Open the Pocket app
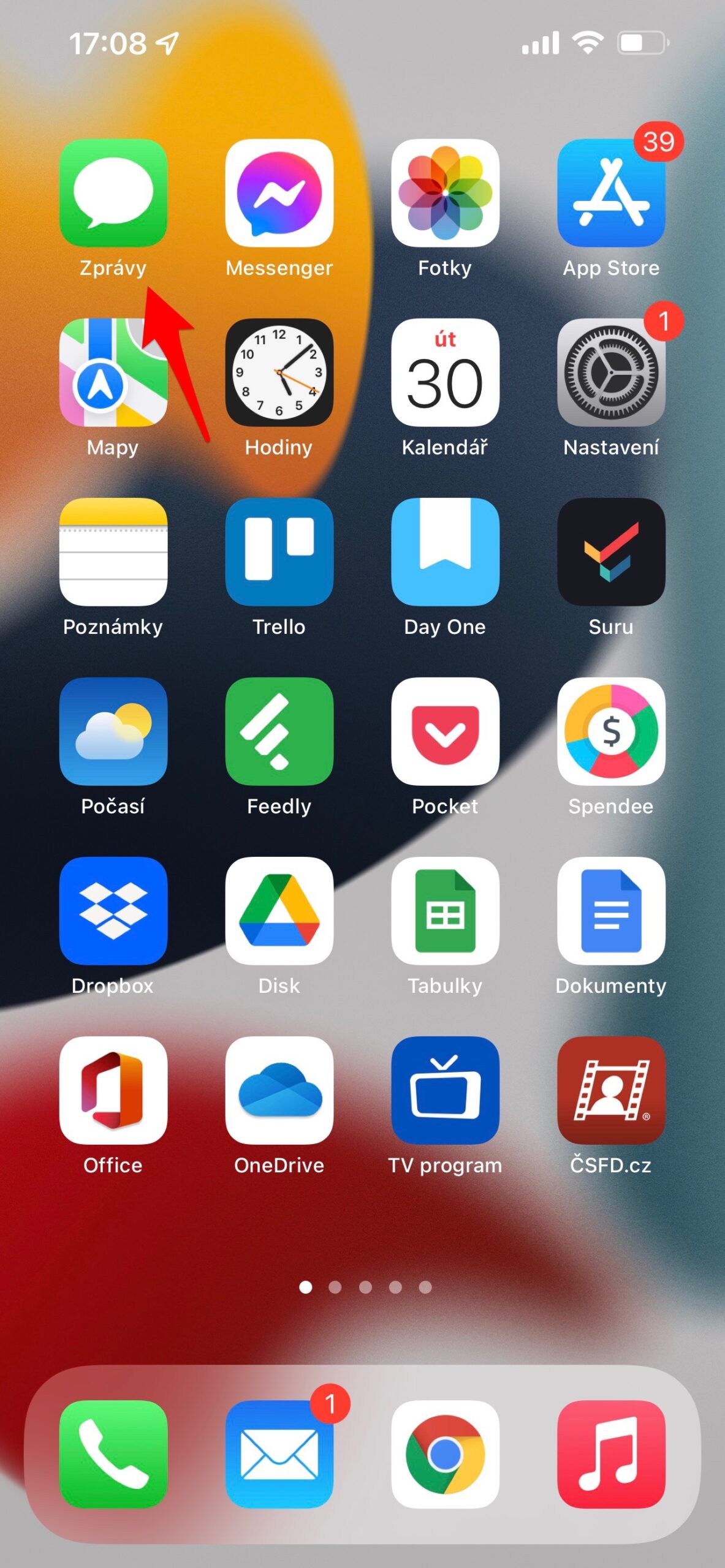This screenshot has width=725, height=1568. pyautogui.click(x=445, y=731)
